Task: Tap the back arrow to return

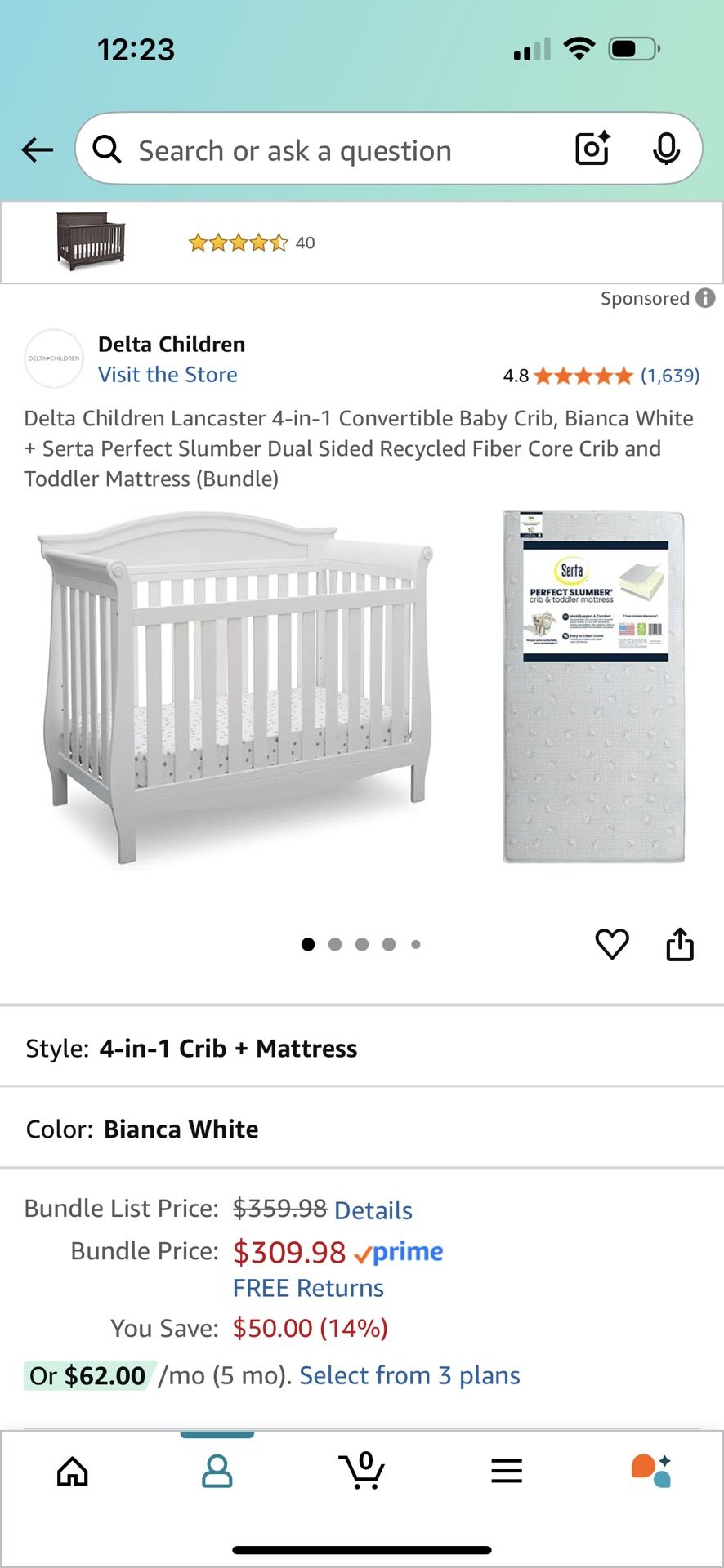Action: (36, 149)
